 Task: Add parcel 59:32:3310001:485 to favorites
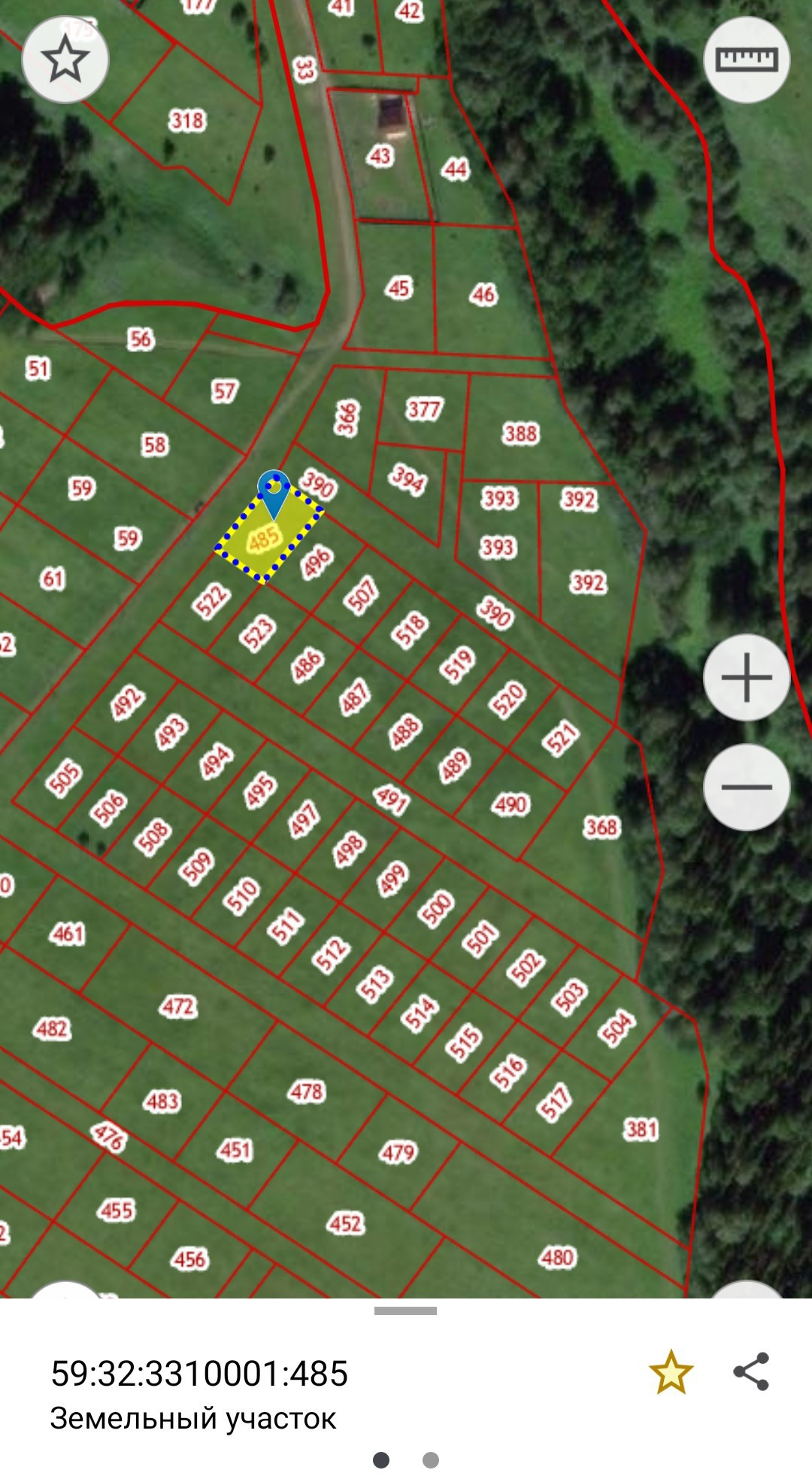tap(670, 1372)
